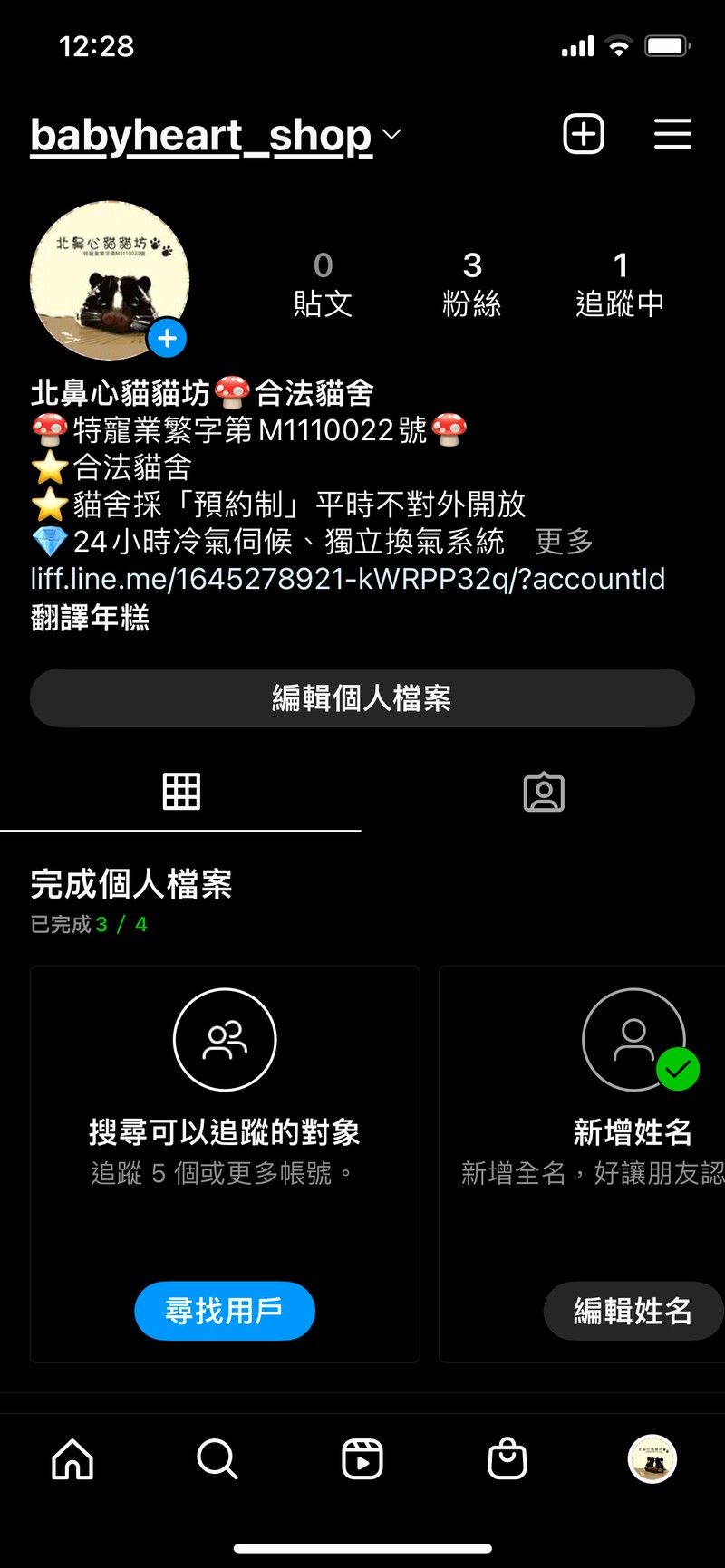This screenshot has width=725, height=1568.
Task: Open the liff.line.me link in bio
Action: 348,579
